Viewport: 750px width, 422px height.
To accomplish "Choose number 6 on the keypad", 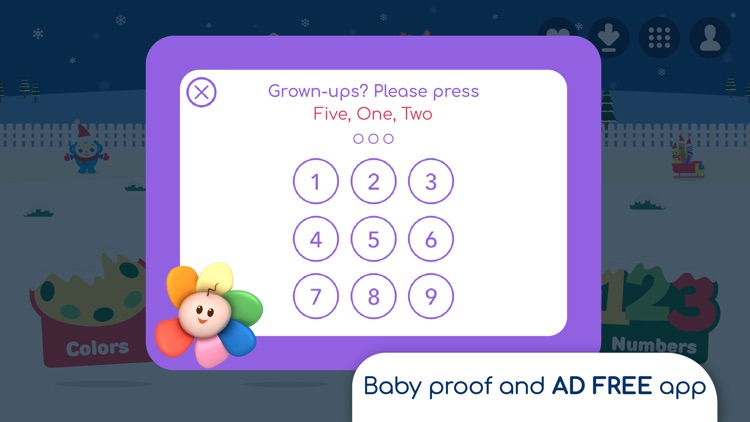I will (x=431, y=240).
